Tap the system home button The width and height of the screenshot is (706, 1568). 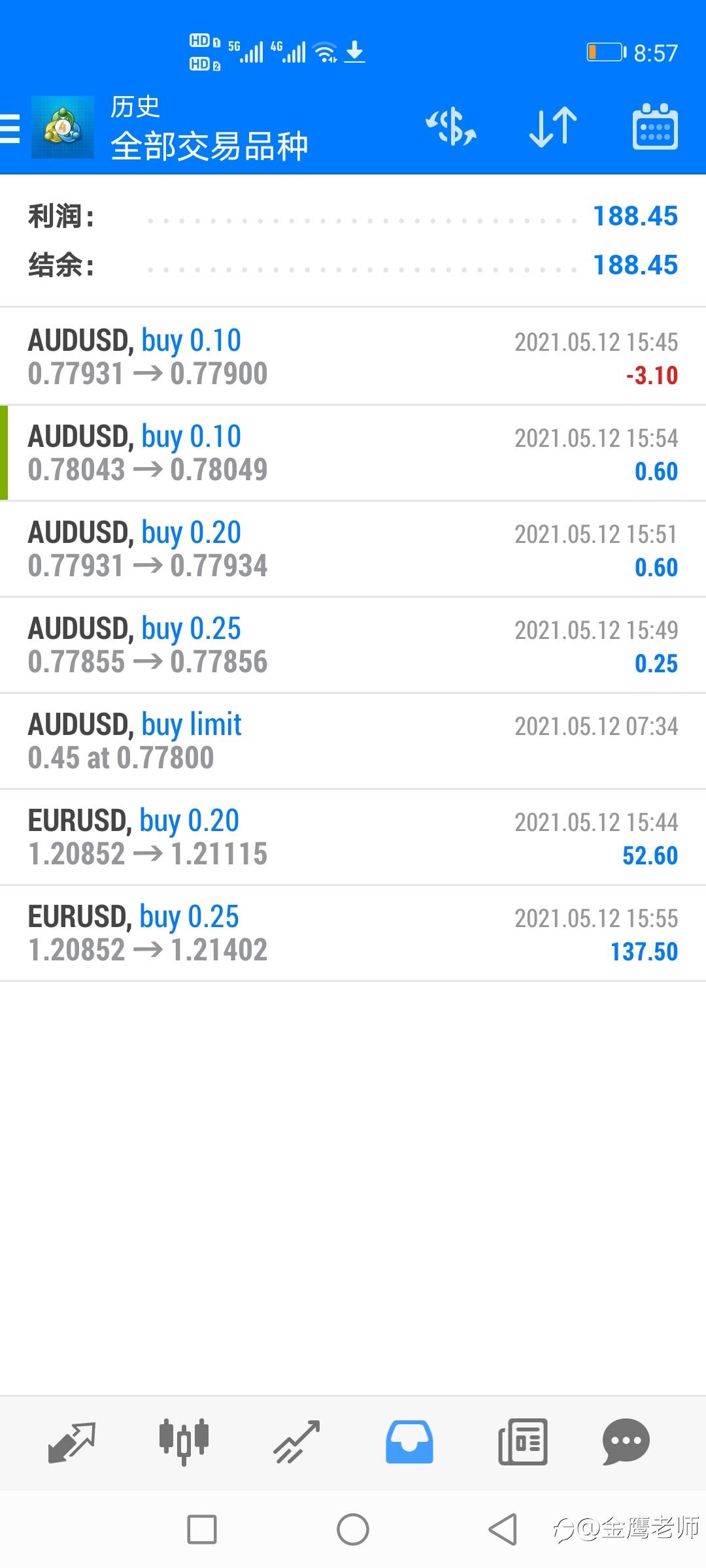pos(353,1529)
